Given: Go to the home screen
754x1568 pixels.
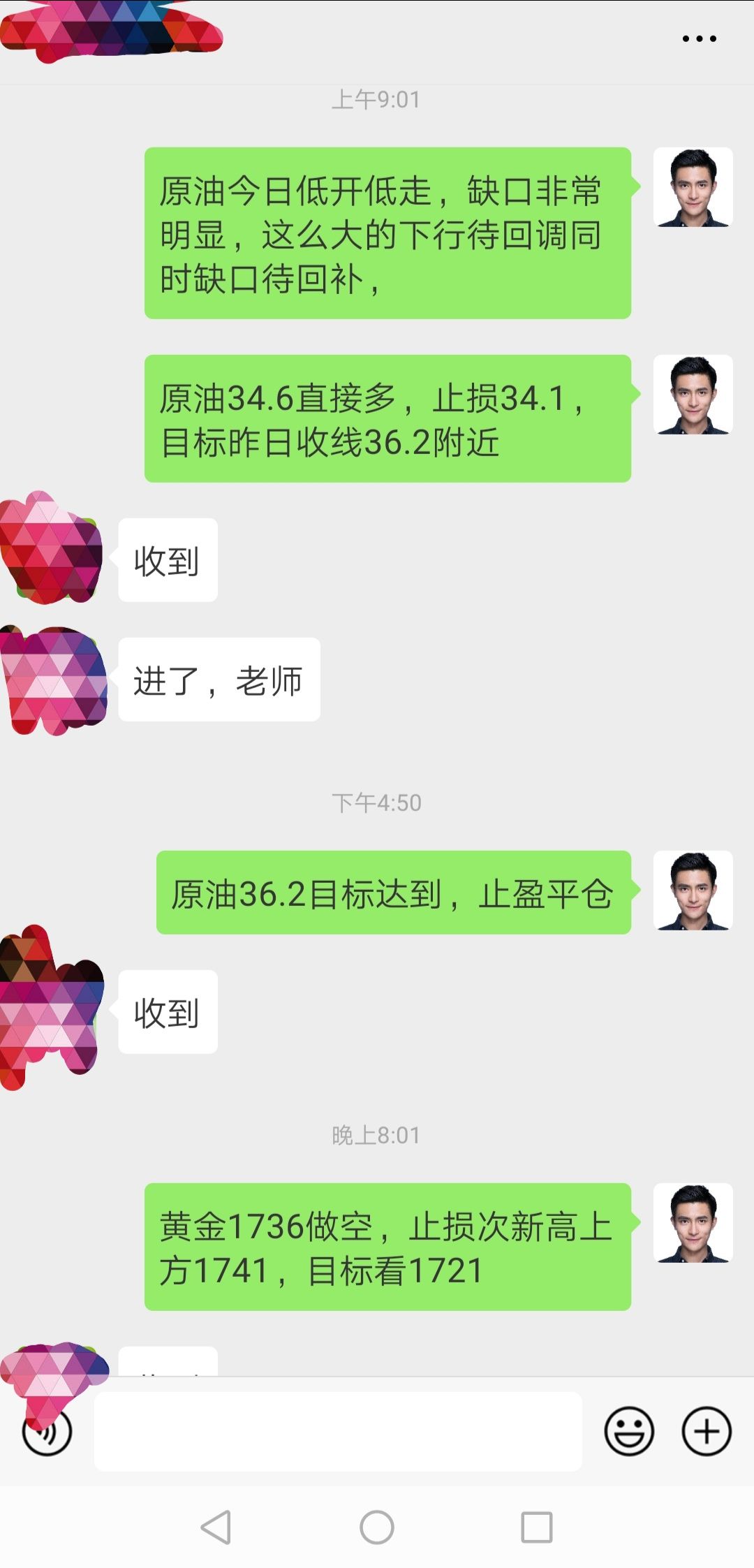Looking at the screenshot, I should coord(377,1527).
